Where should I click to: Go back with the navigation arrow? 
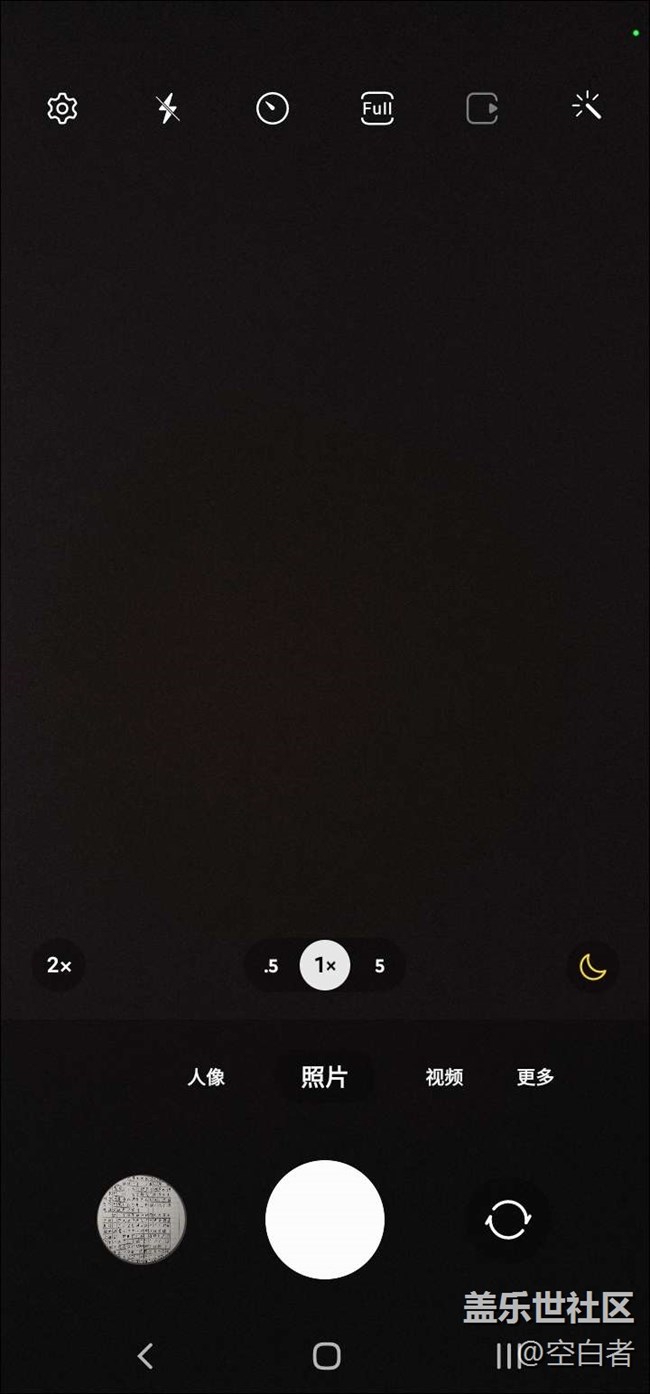tap(146, 1356)
